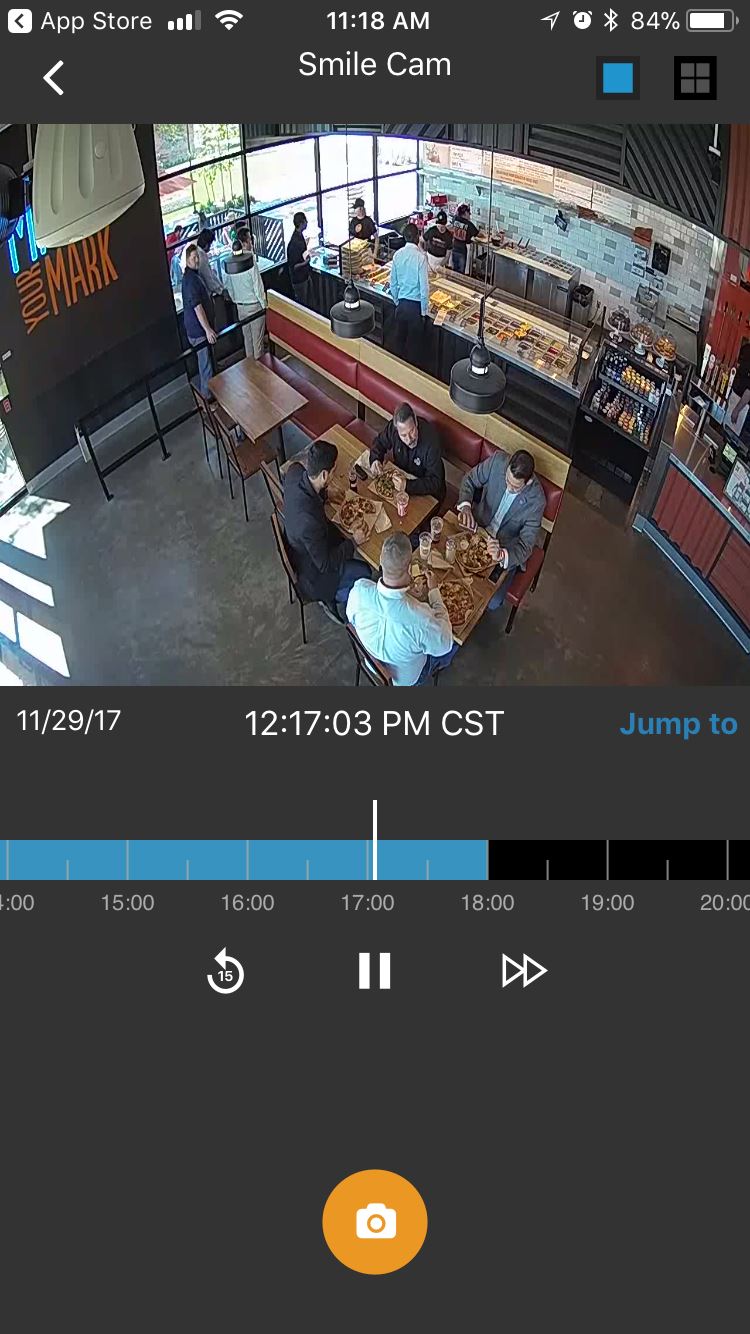Pause the video playback

[375, 971]
